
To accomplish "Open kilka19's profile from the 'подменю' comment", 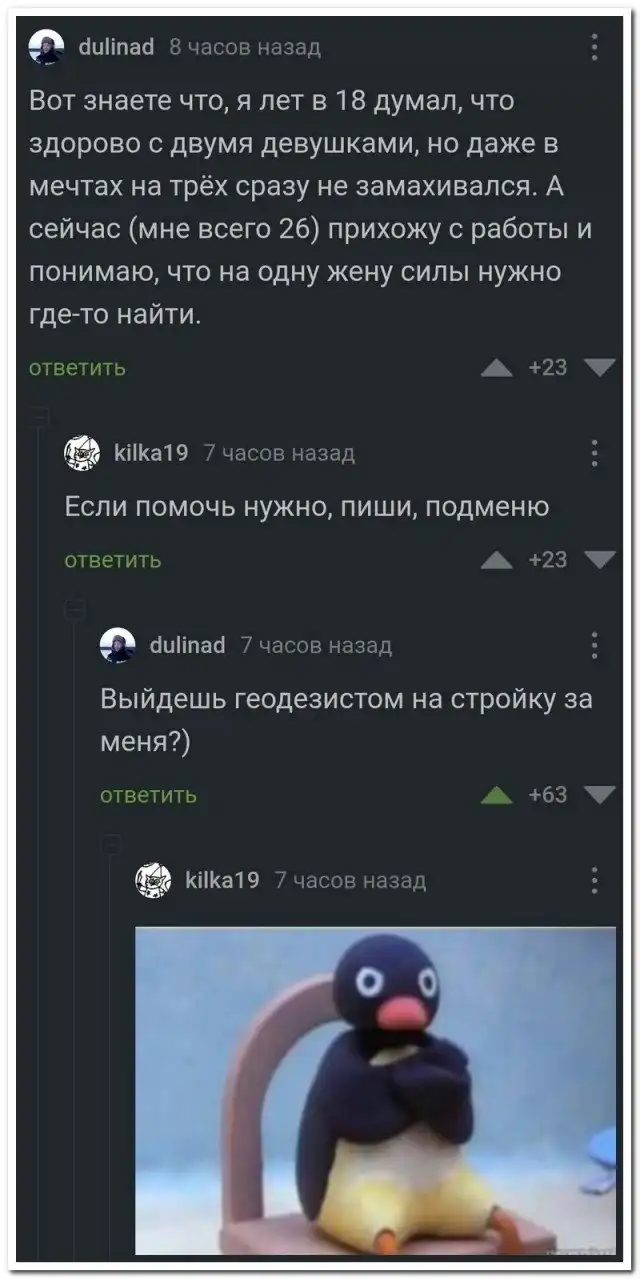I will coord(152,453).
